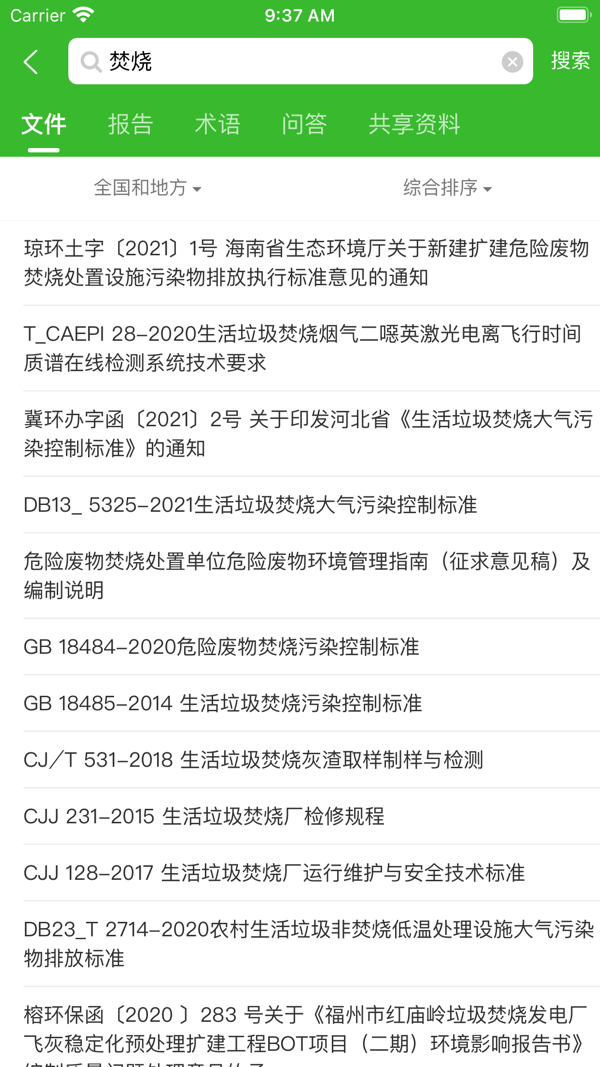The height and width of the screenshot is (1067, 600).
Task: Tap the search field containing 焚烧
Action: point(300,62)
